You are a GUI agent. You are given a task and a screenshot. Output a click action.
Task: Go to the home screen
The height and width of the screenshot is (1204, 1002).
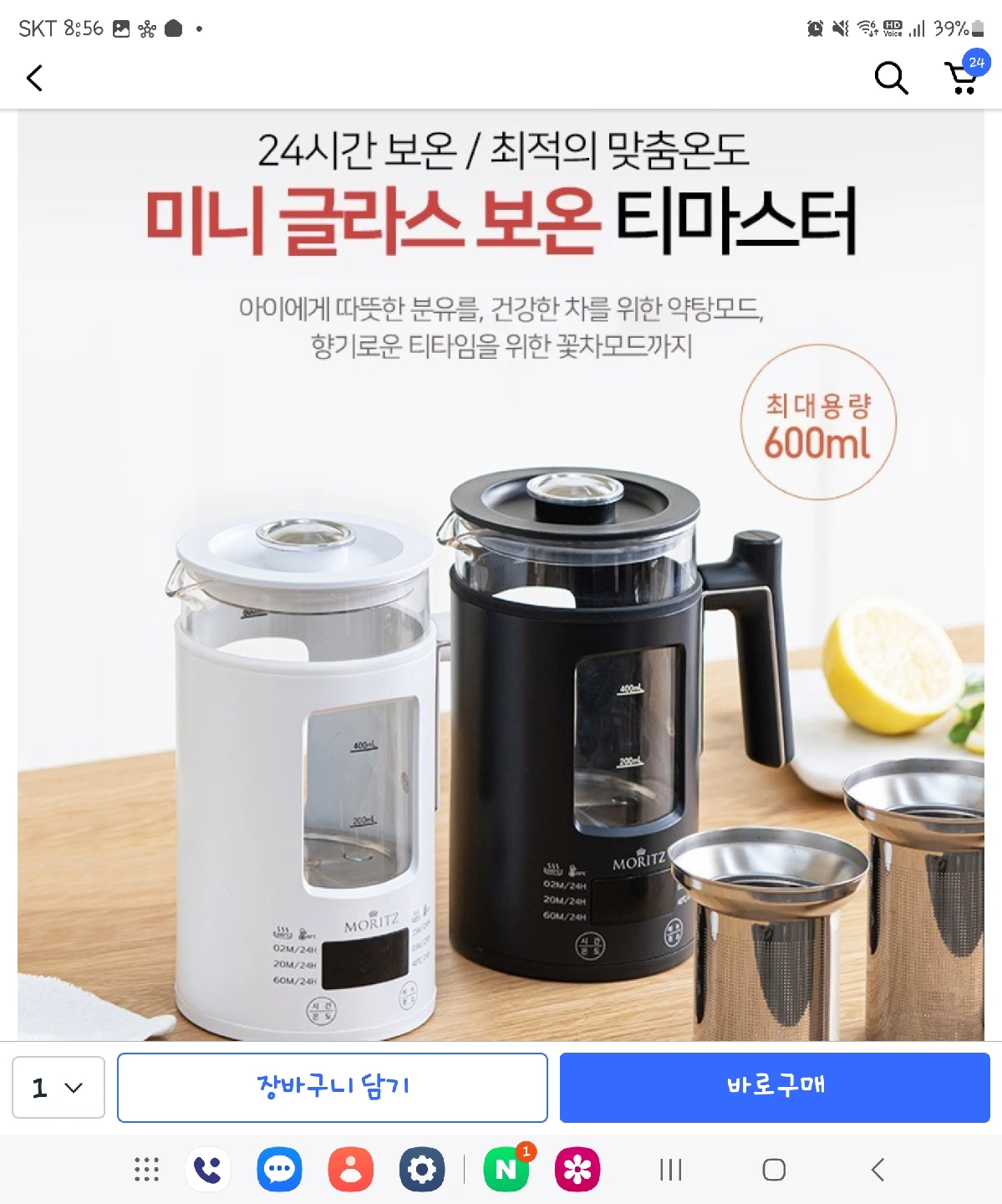pyautogui.click(x=774, y=1170)
